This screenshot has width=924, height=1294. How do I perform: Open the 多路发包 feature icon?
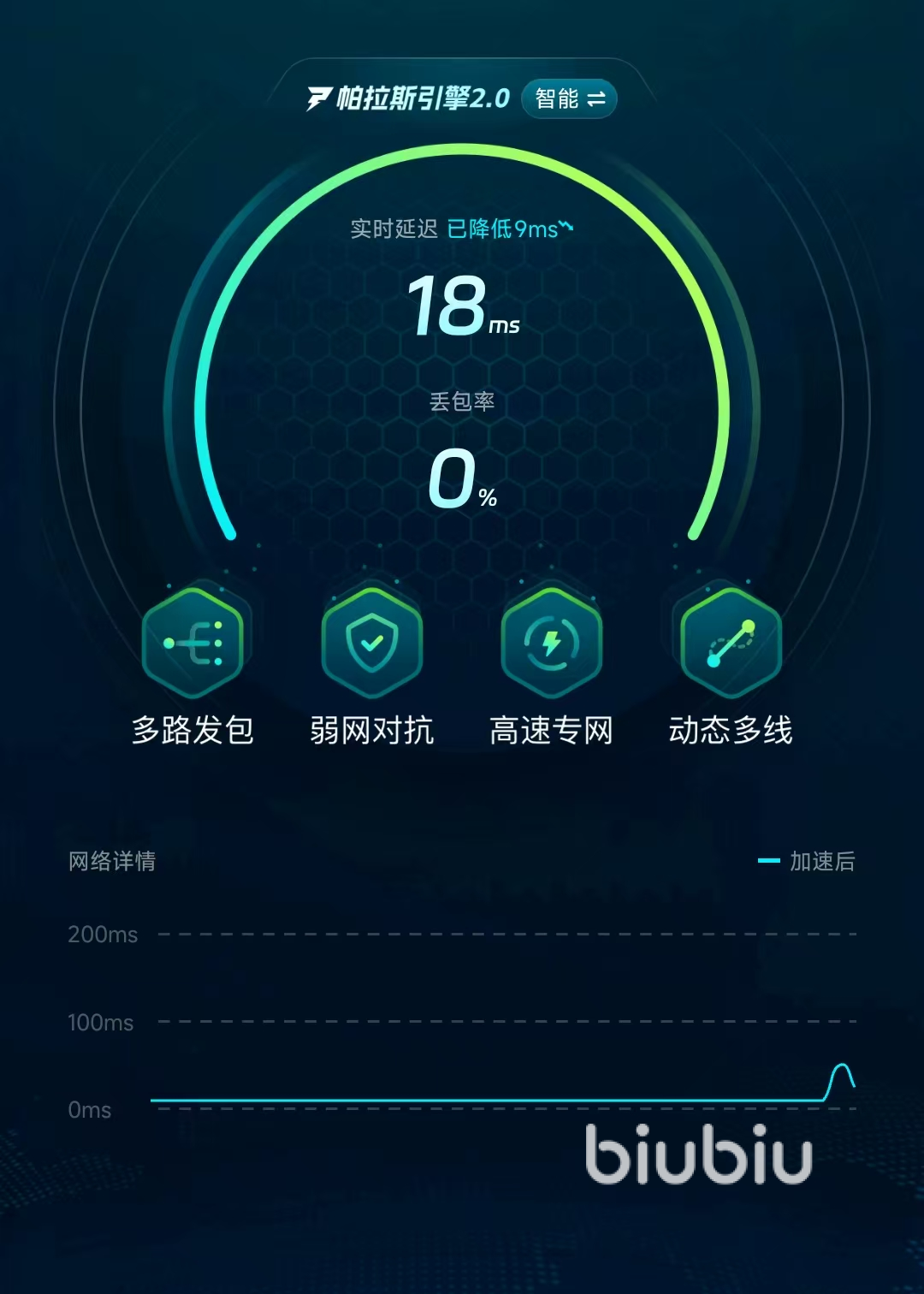pyautogui.click(x=193, y=643)
